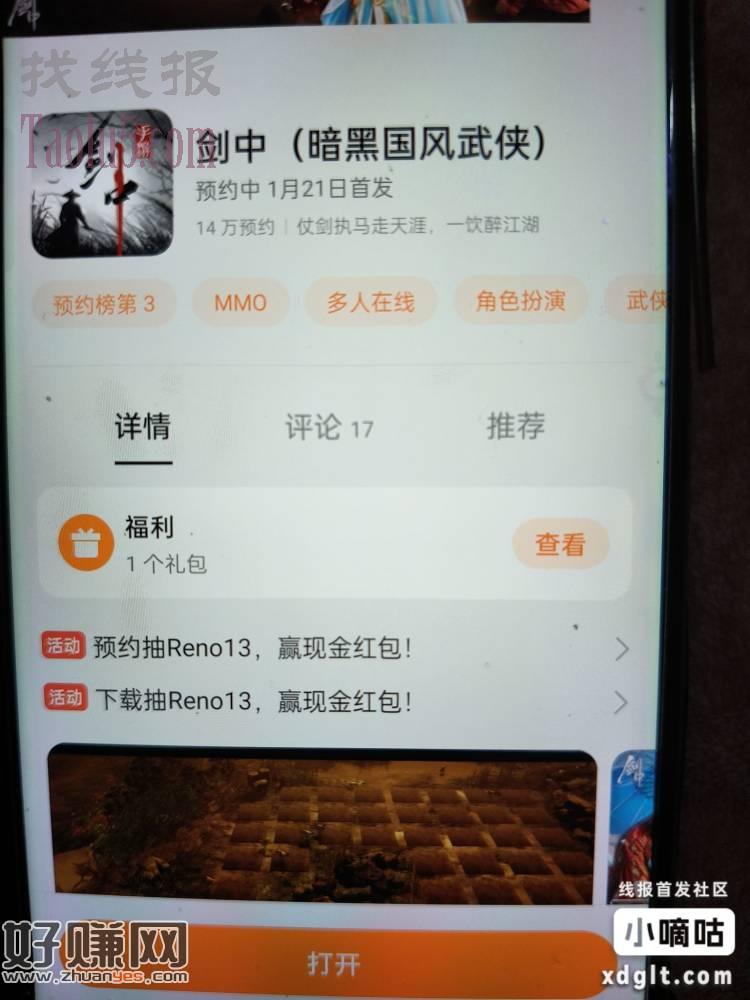Tap the 打开 button at the bottom

tap(332, 964)
